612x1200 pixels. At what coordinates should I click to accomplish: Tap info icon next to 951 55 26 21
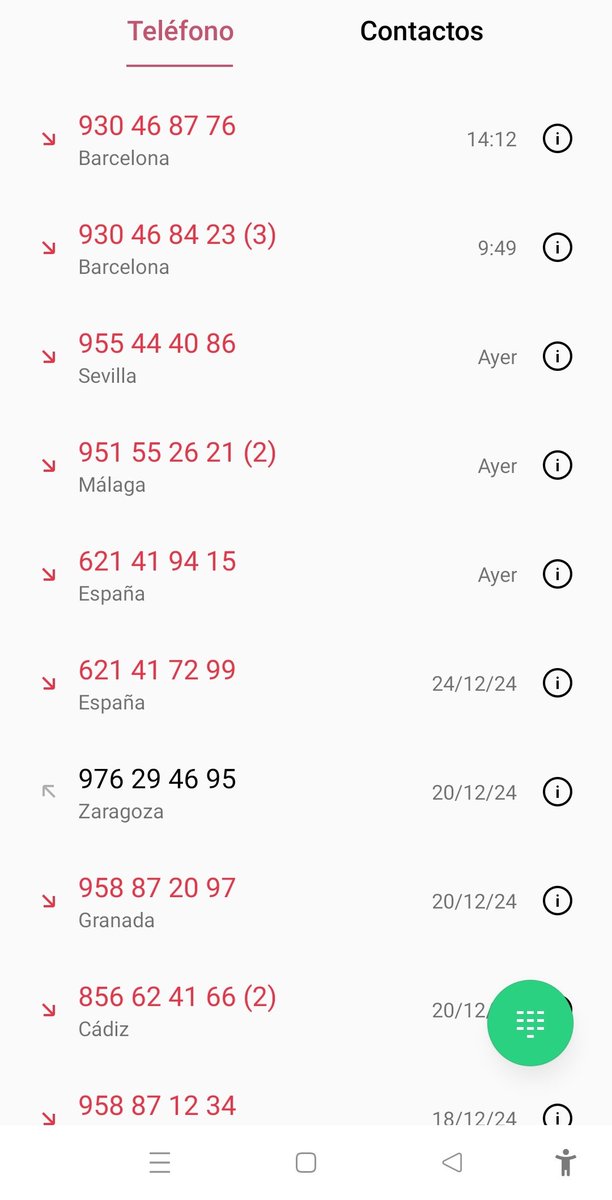557,465
